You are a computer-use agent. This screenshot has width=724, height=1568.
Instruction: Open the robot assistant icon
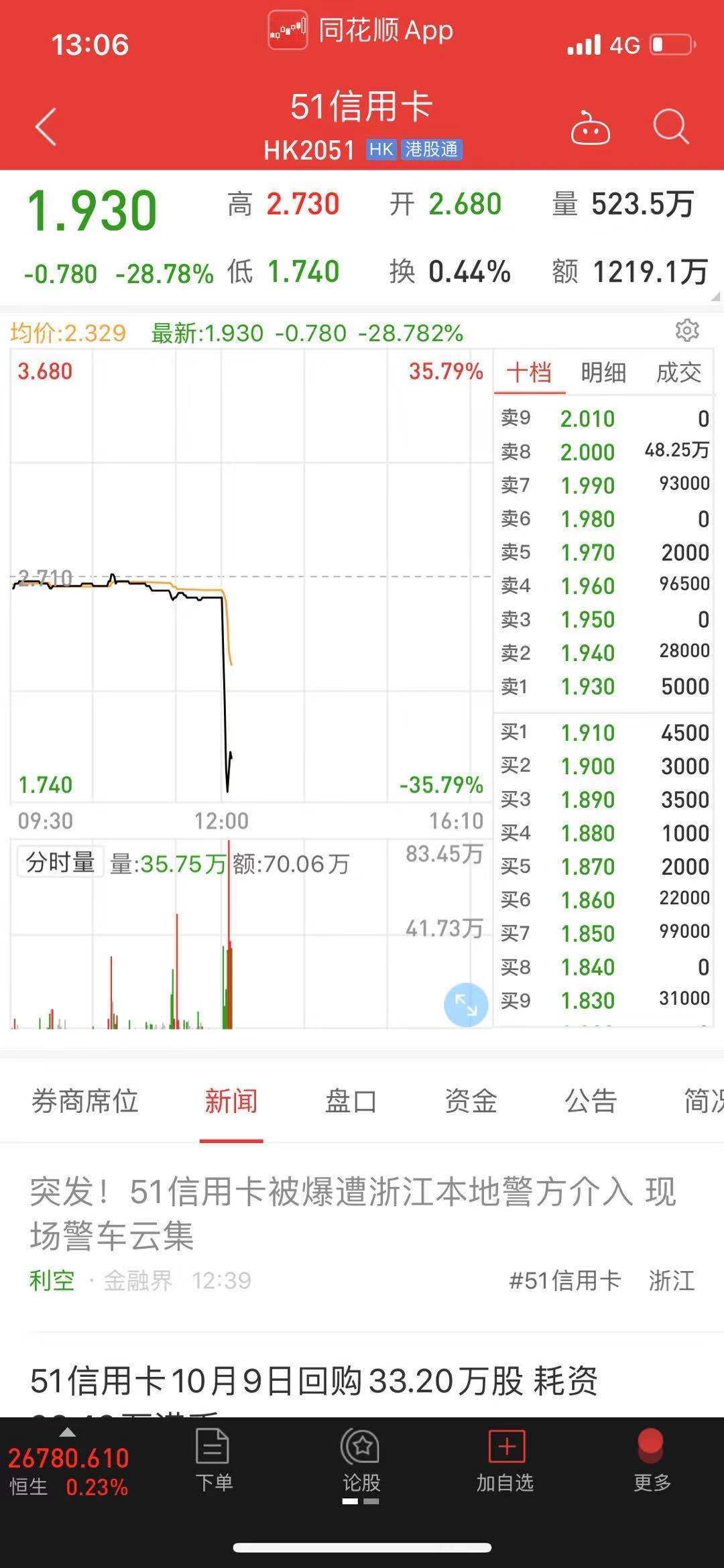pos(590,127)
